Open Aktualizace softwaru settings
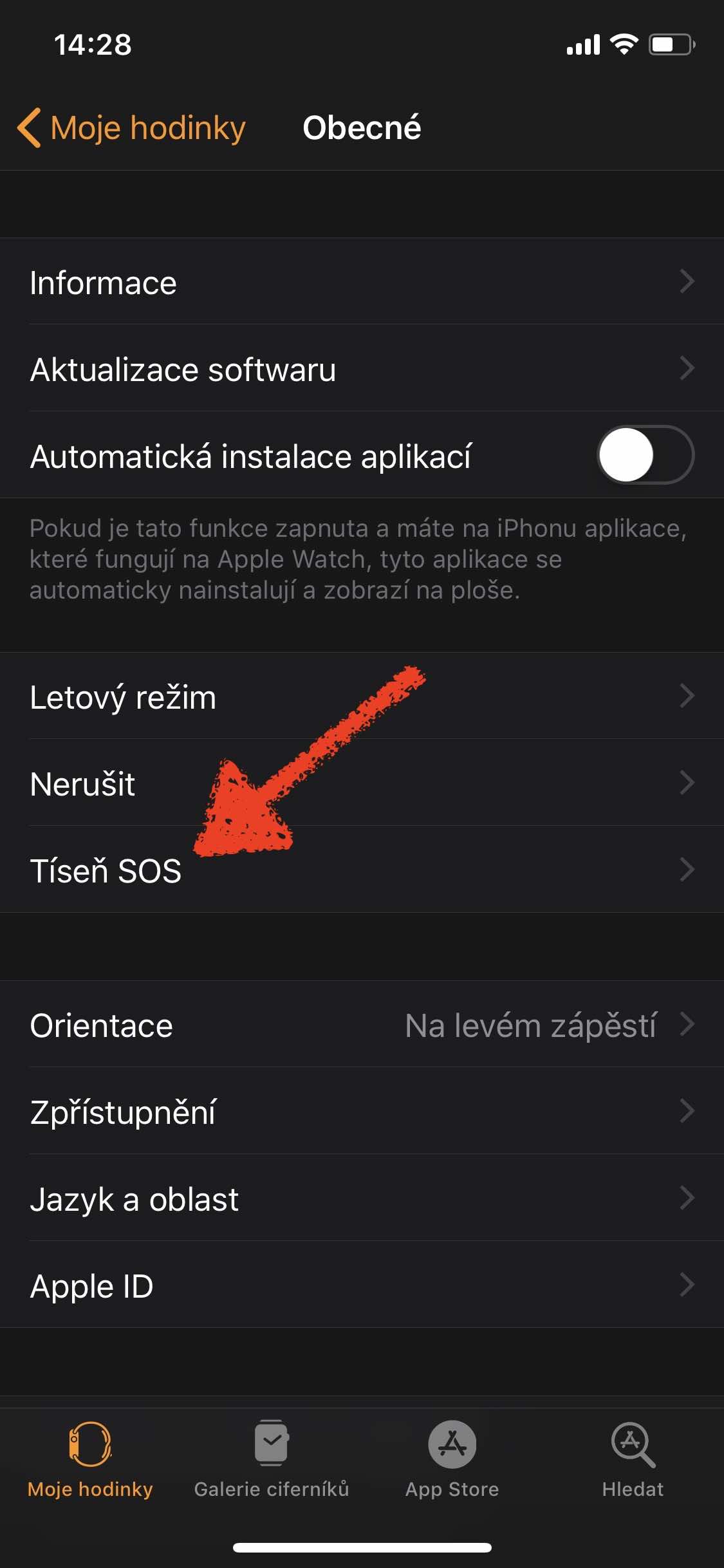 (x=362, y=369)
